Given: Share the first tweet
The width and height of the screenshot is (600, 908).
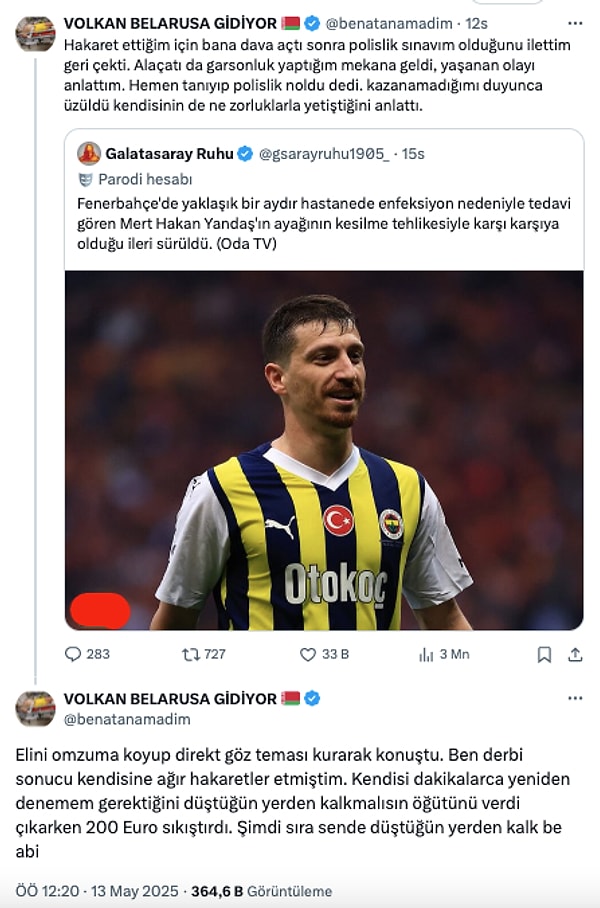Looking at the screenshot, I should (575, 654).
